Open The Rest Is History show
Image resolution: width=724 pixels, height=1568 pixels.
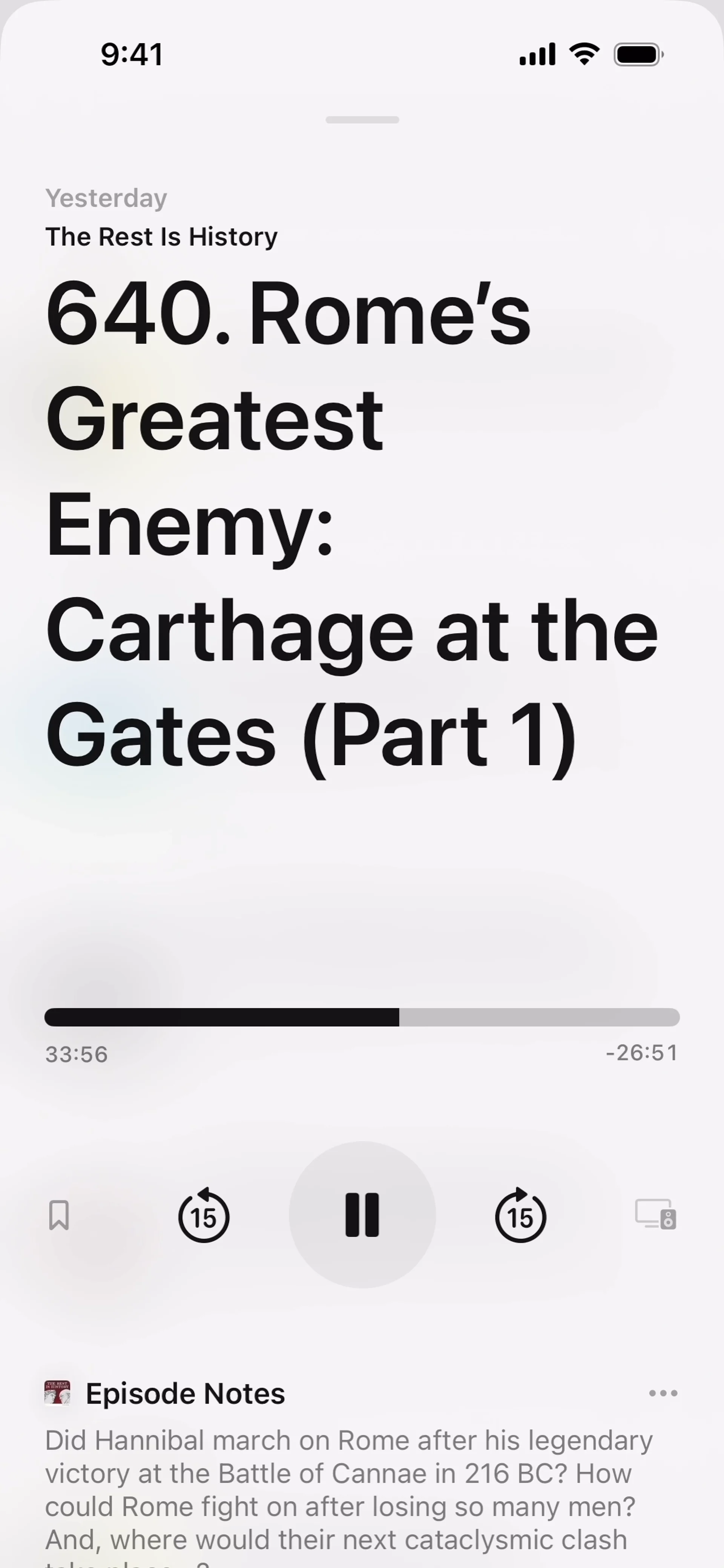click(x=161, y=237)
